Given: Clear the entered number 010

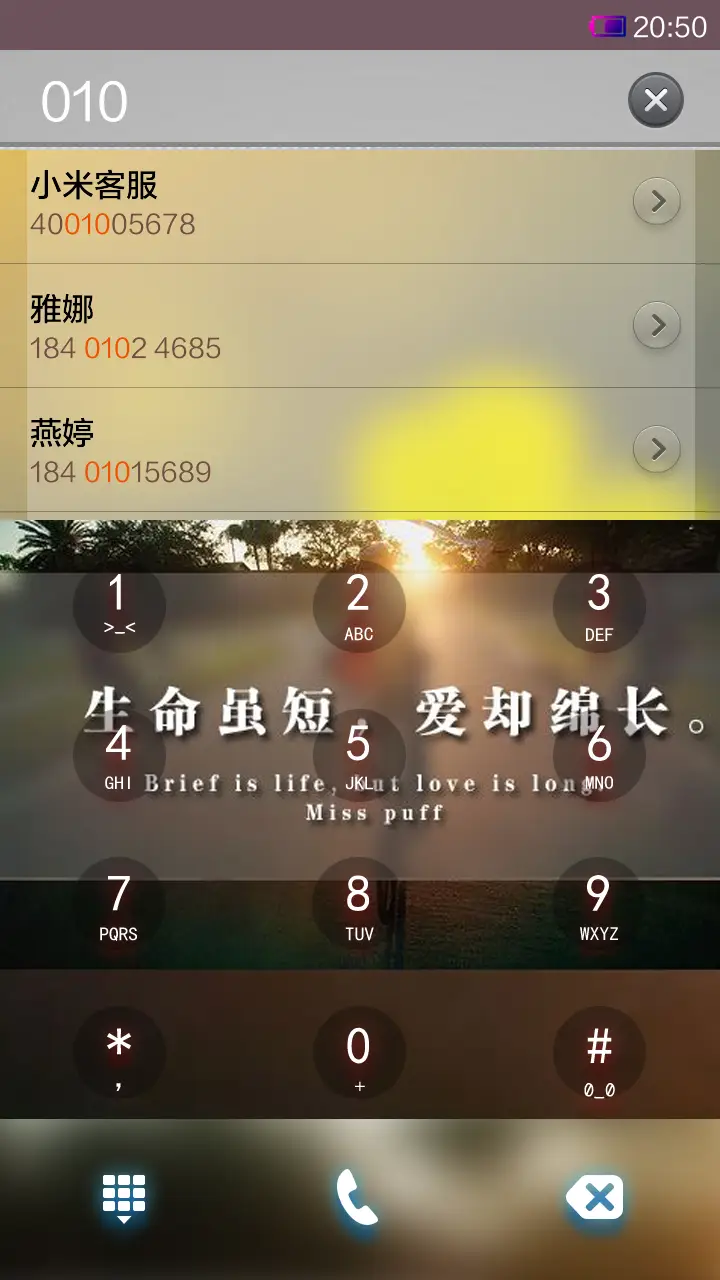Looking at the screenshot, I should 655,99.
